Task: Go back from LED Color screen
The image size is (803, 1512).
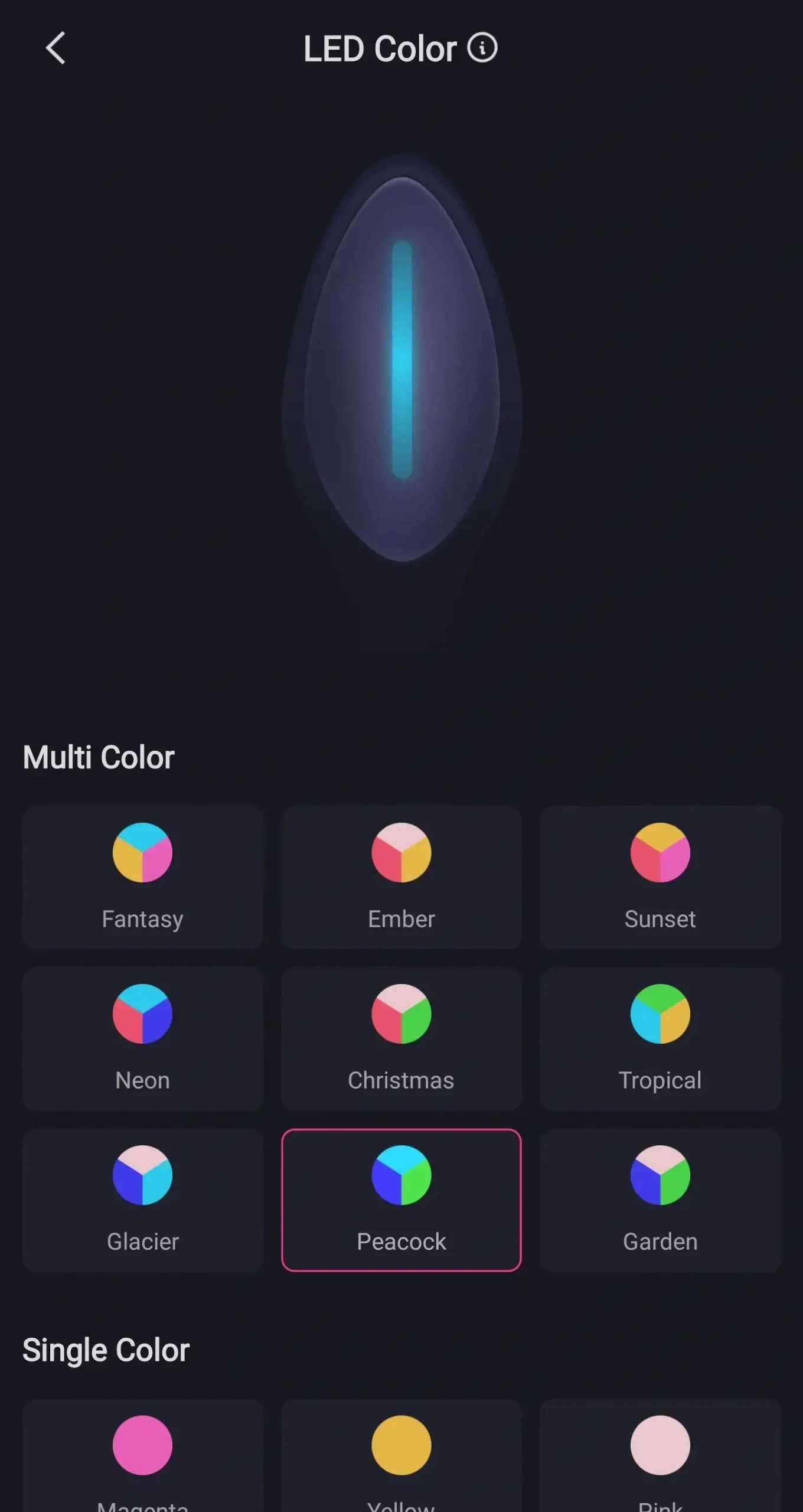Action: pyautogui.click(x=56, y=48)
